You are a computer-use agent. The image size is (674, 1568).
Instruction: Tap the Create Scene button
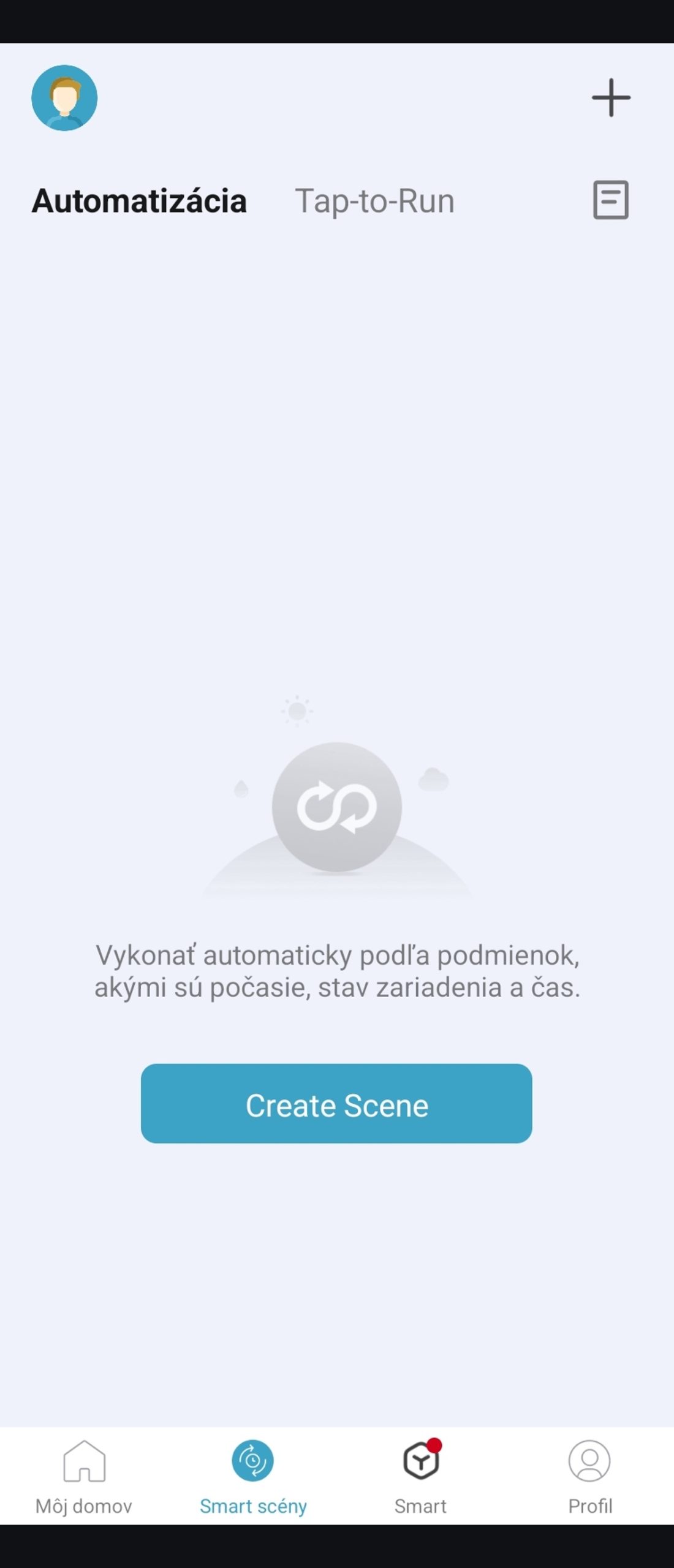(336, 1103)
